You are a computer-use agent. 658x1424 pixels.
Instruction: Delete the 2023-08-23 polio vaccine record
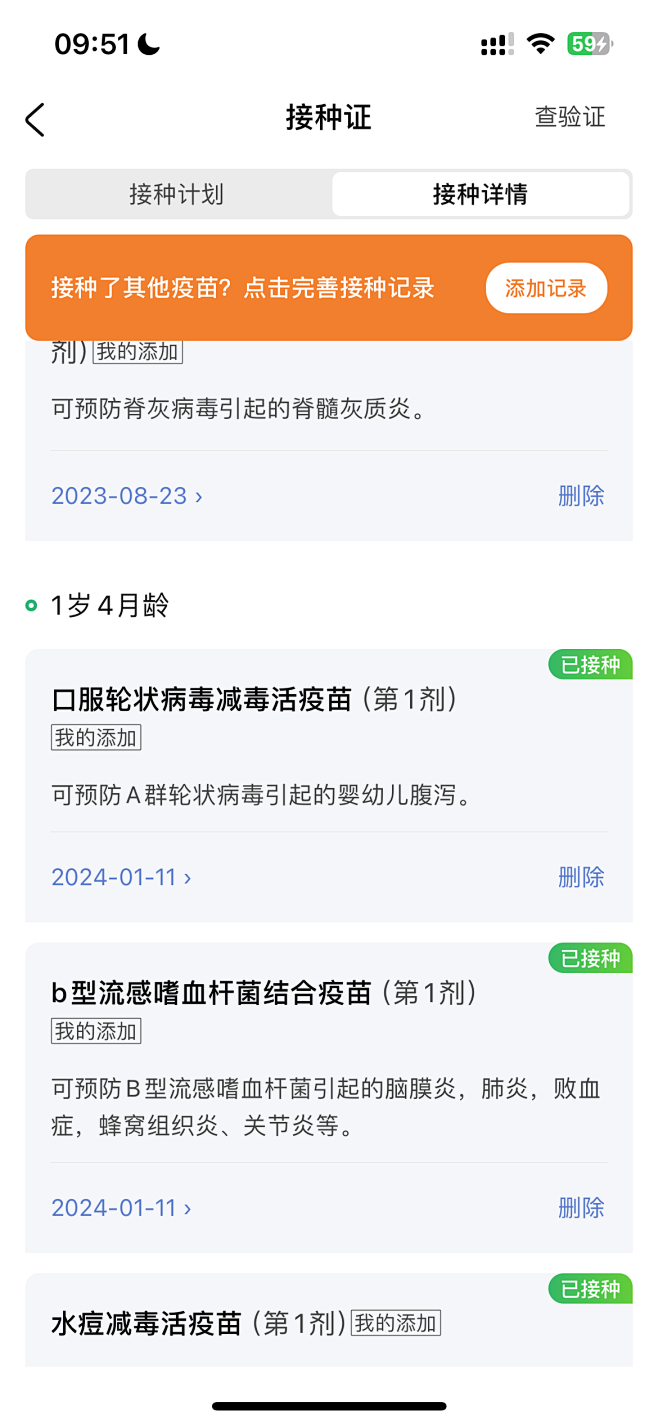(x=581, y=496)
